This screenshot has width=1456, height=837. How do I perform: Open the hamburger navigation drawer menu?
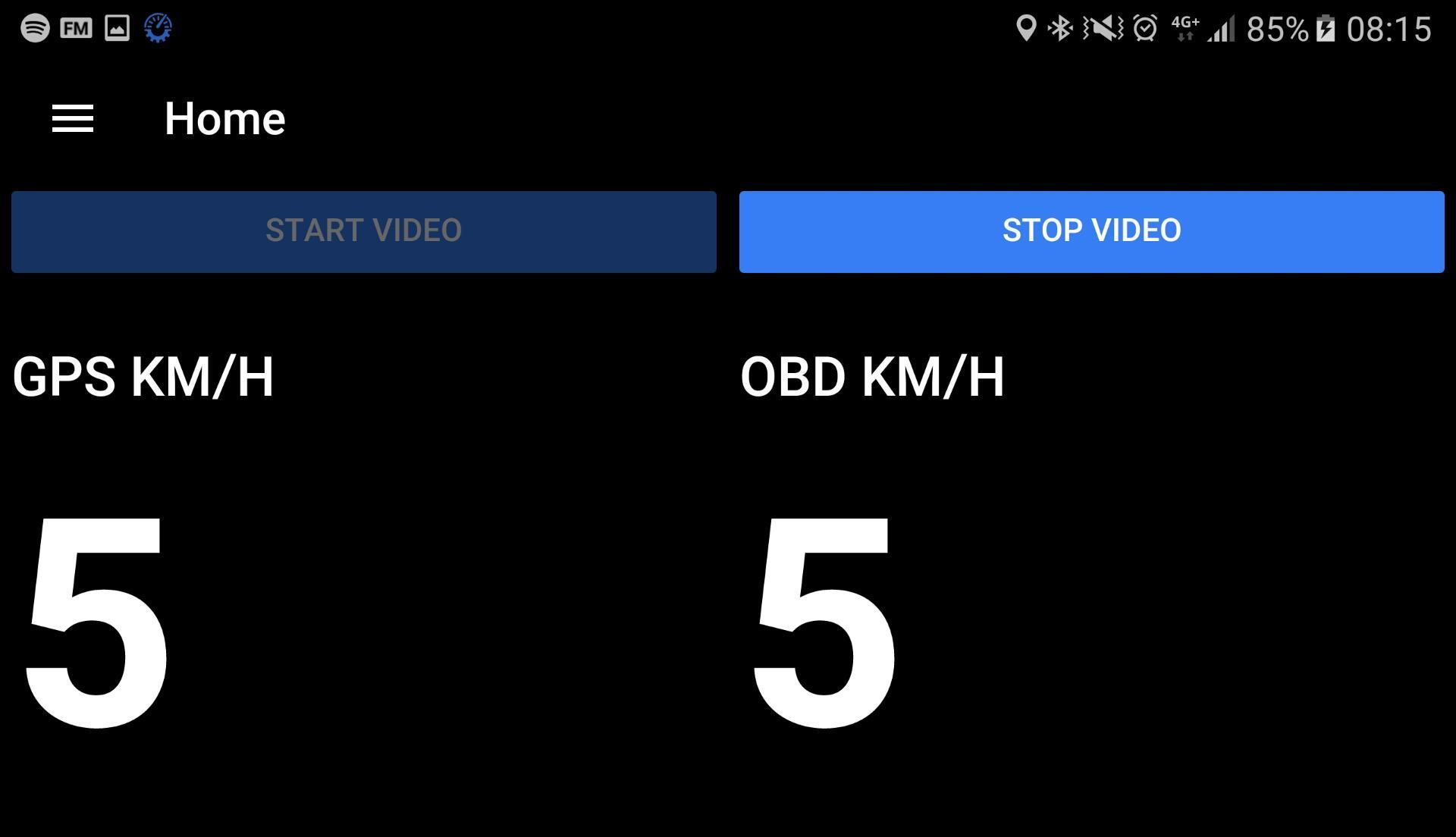[73, 119]
